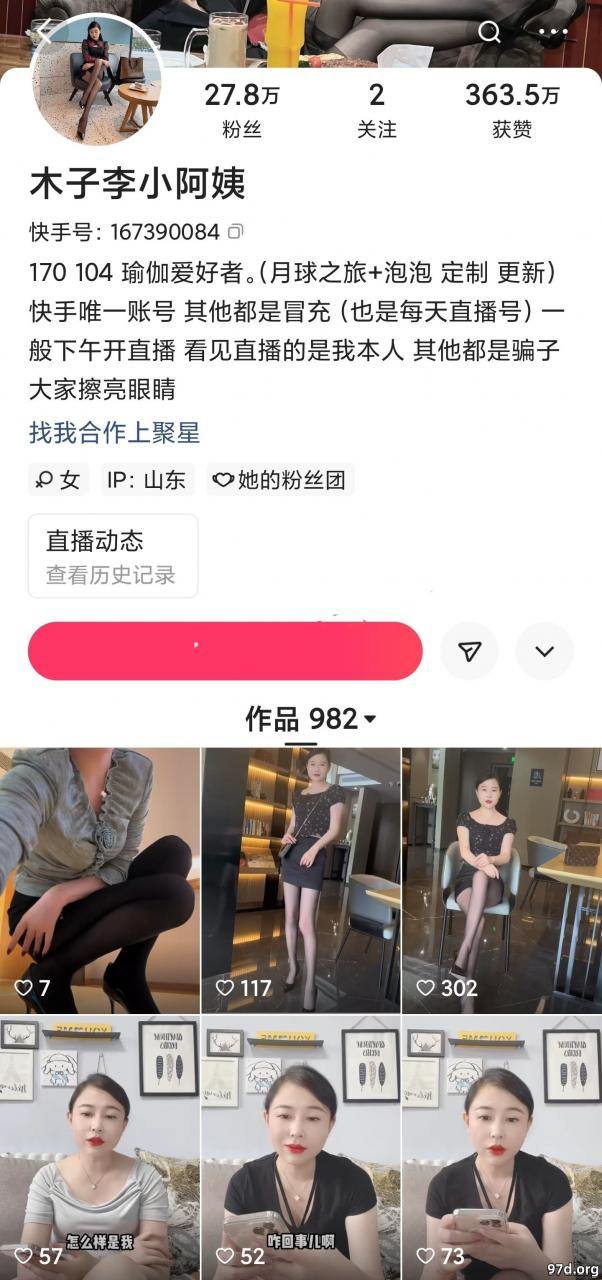This screenshot has height=1280, width=602.
Task: Open the three-dot overflow menu
Action: coord(552,31)
